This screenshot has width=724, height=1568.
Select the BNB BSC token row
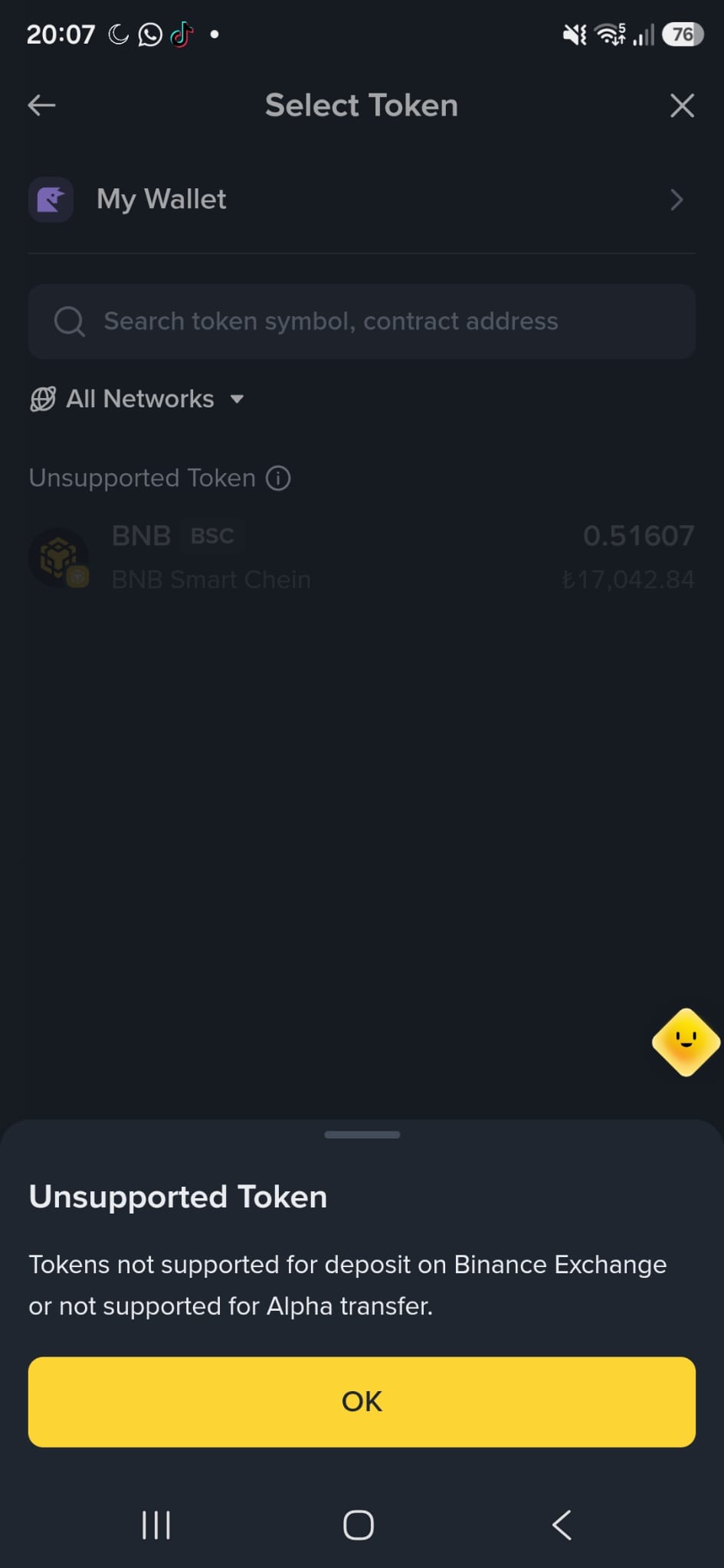(362, 557)
